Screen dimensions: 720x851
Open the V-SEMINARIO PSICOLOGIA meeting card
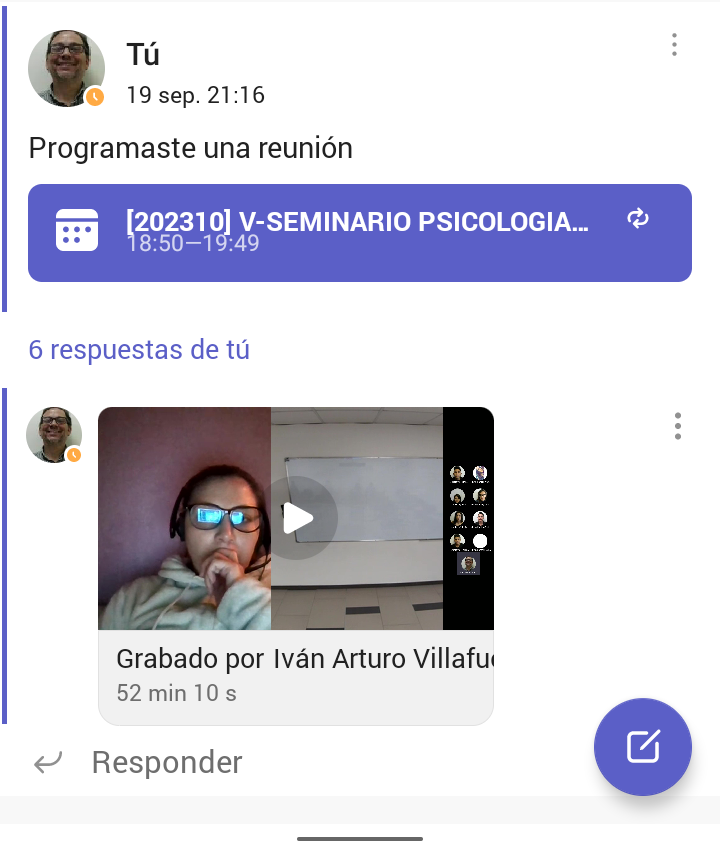359,233
